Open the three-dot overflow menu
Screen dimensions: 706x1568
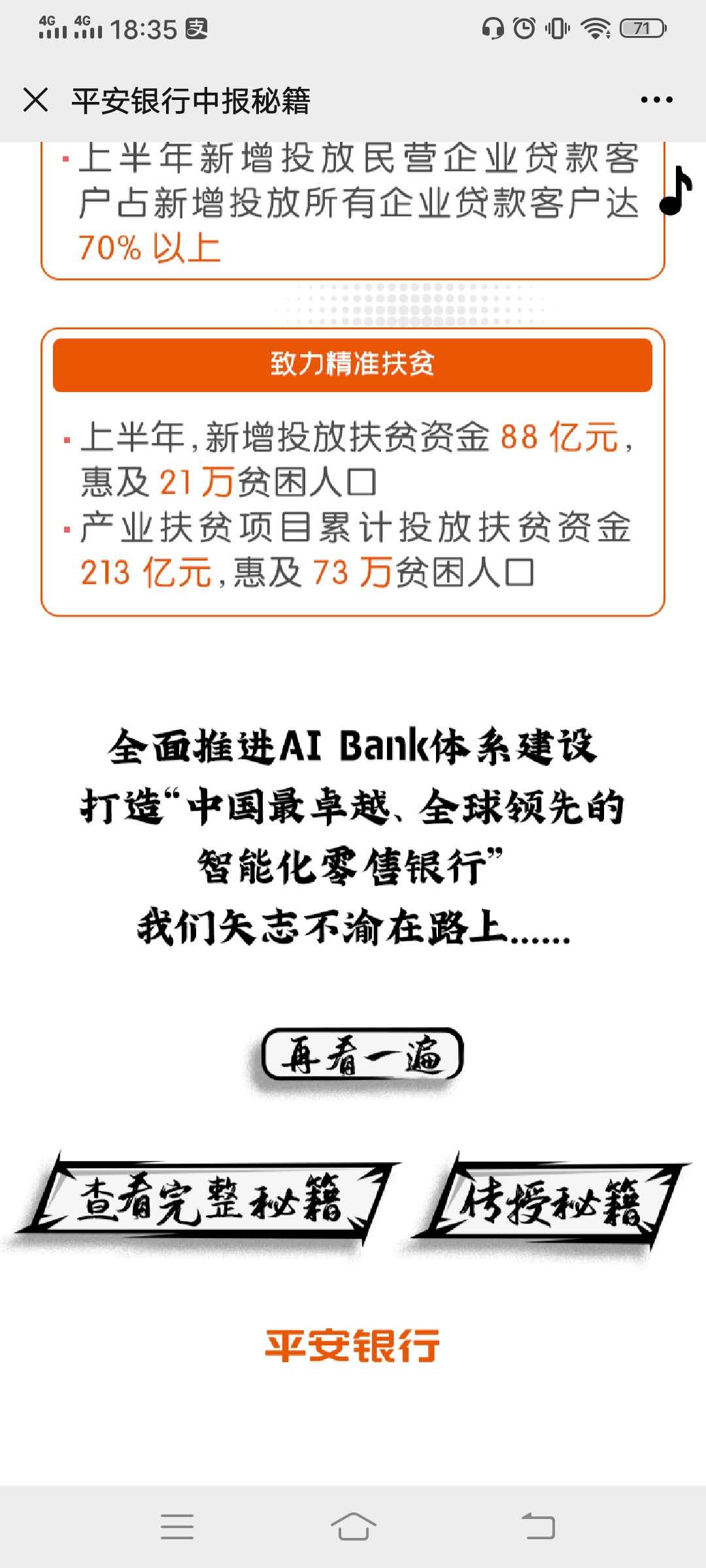coord(656,100)
